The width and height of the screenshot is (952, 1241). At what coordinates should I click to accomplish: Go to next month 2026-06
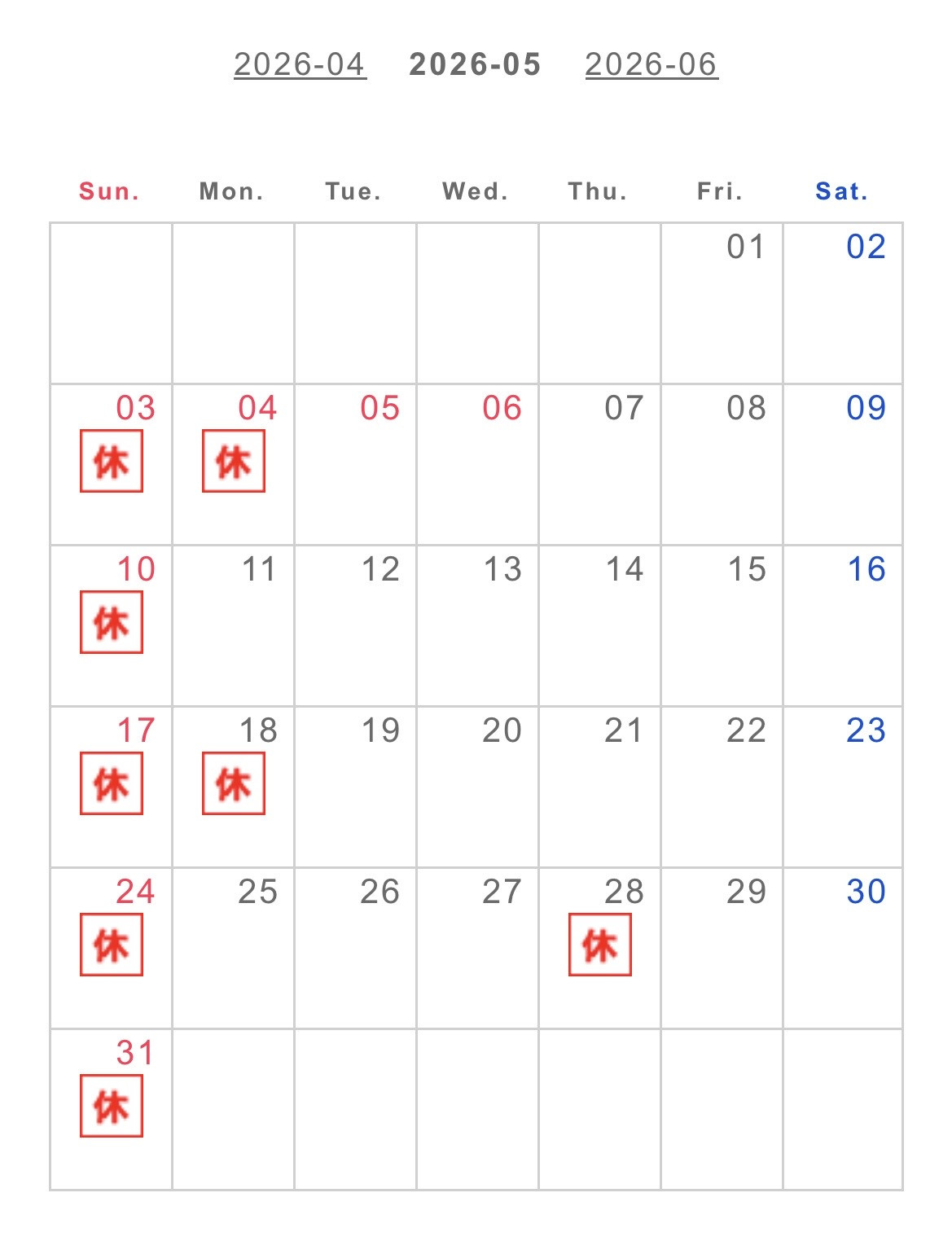point(651,64)
